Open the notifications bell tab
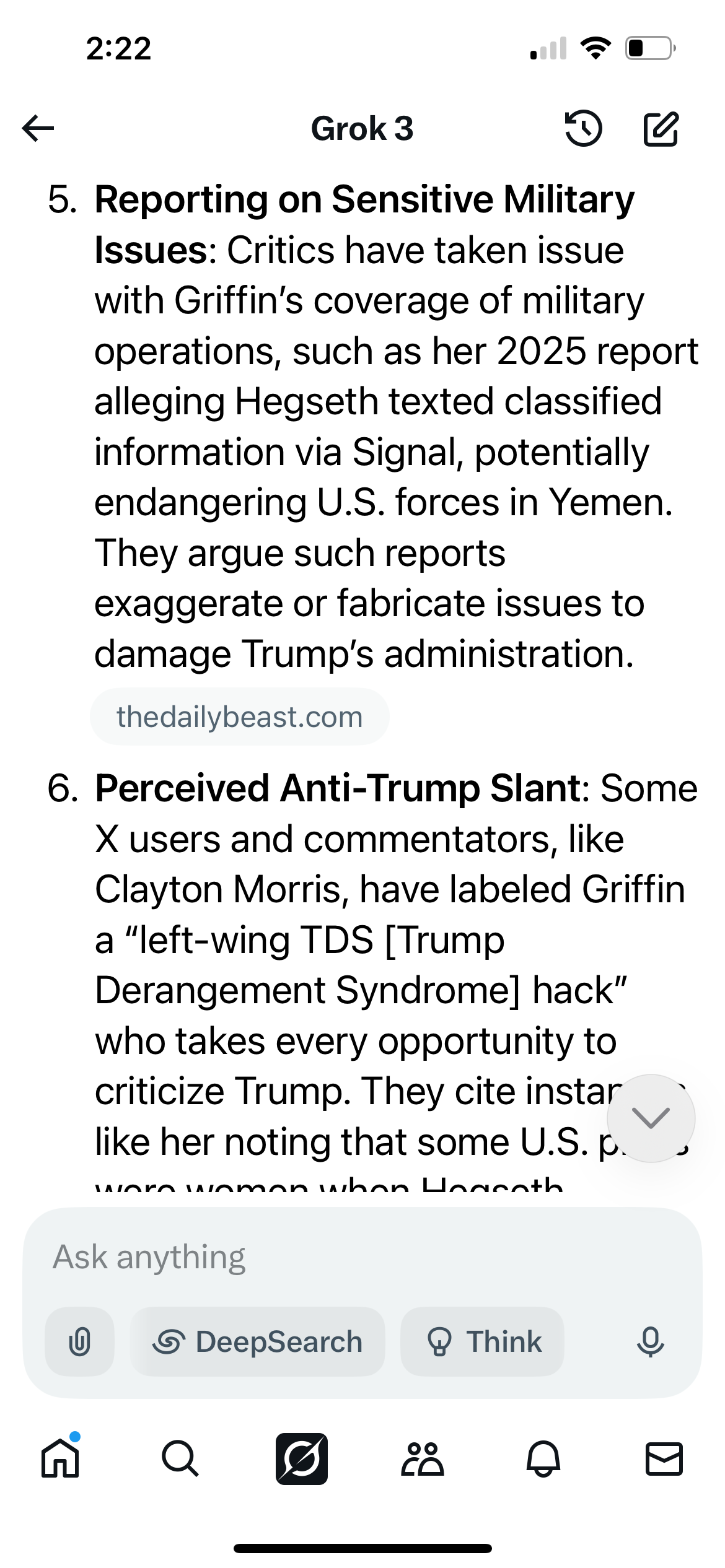This screenshot has width=725, height=1568. [x=543, y=1458]
